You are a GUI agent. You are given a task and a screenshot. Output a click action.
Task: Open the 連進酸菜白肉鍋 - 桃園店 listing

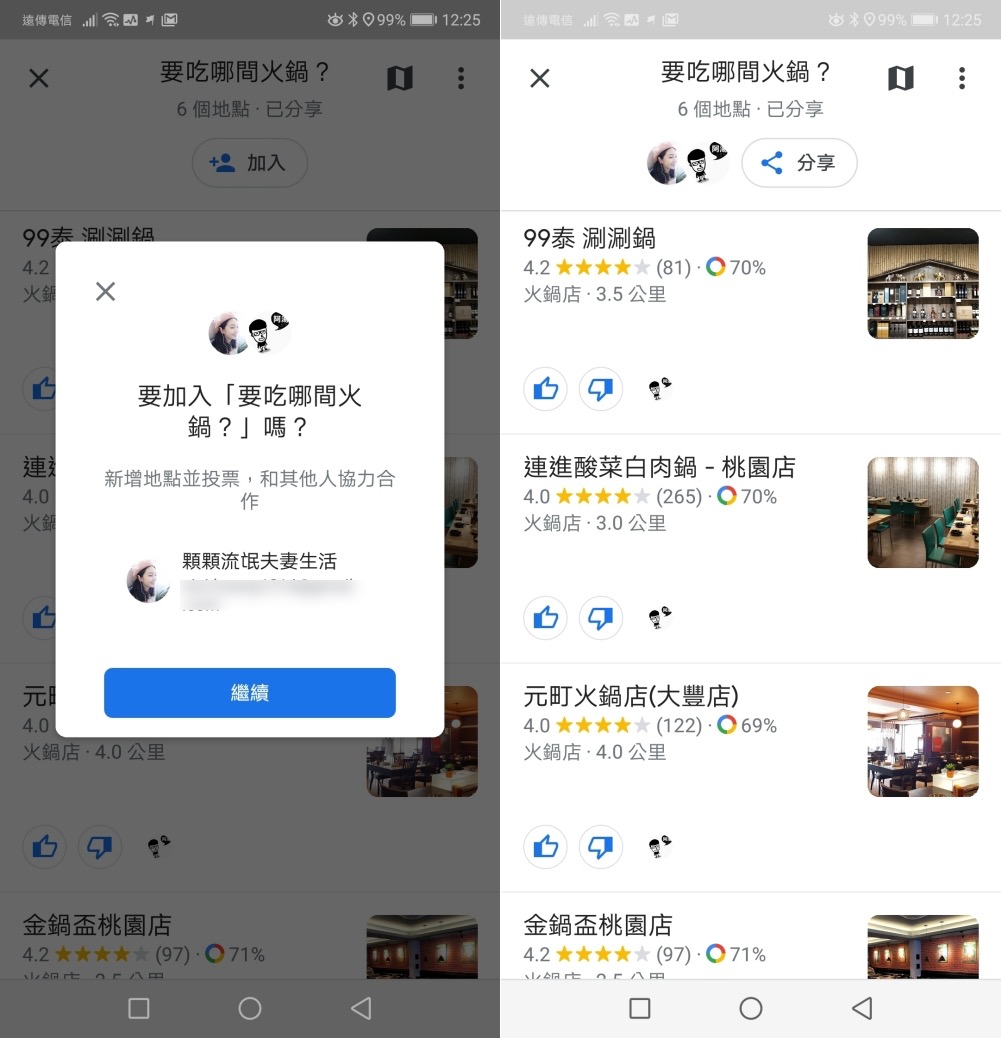(659, 467)
